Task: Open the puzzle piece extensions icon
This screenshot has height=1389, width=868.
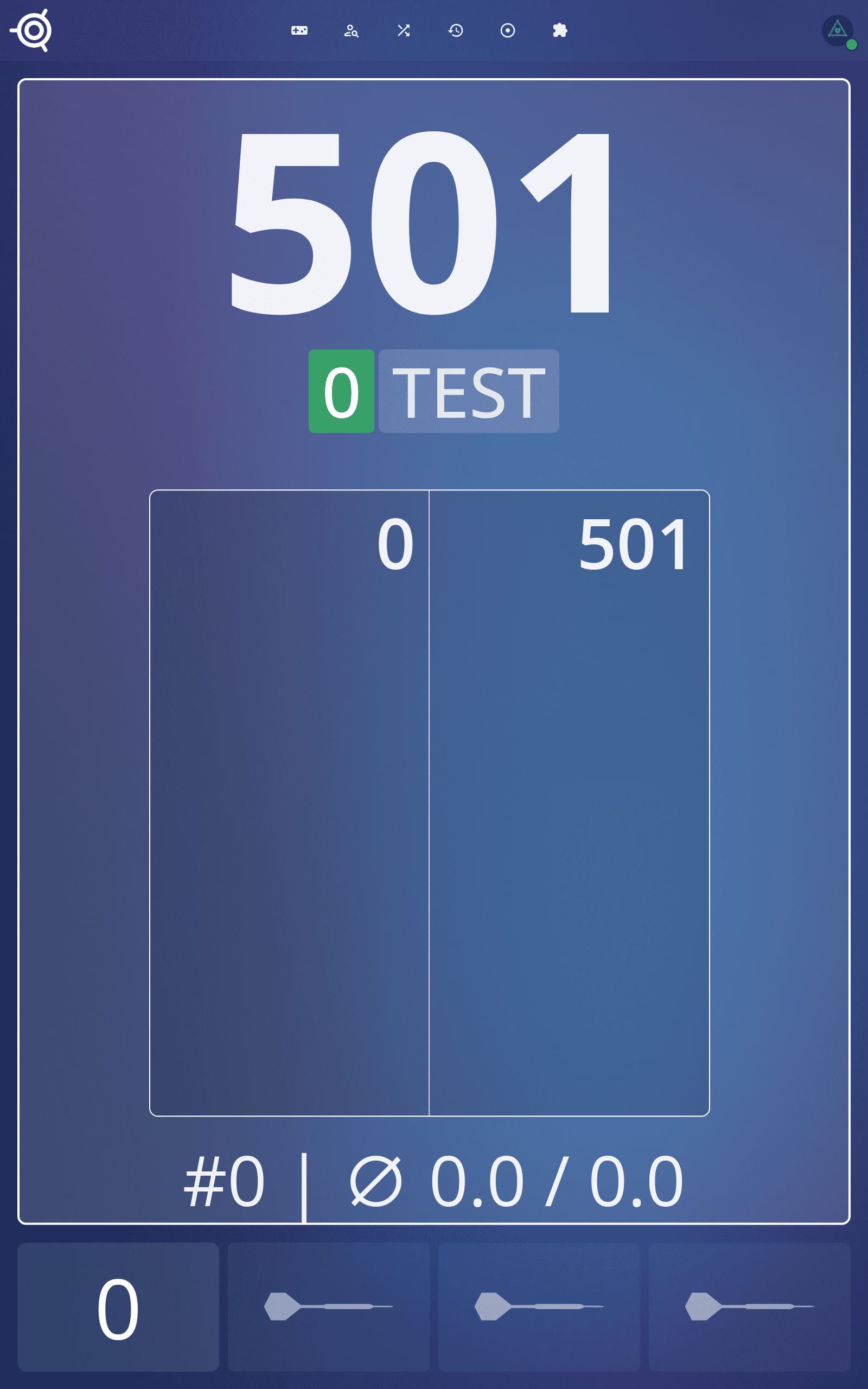Action: 560,30
